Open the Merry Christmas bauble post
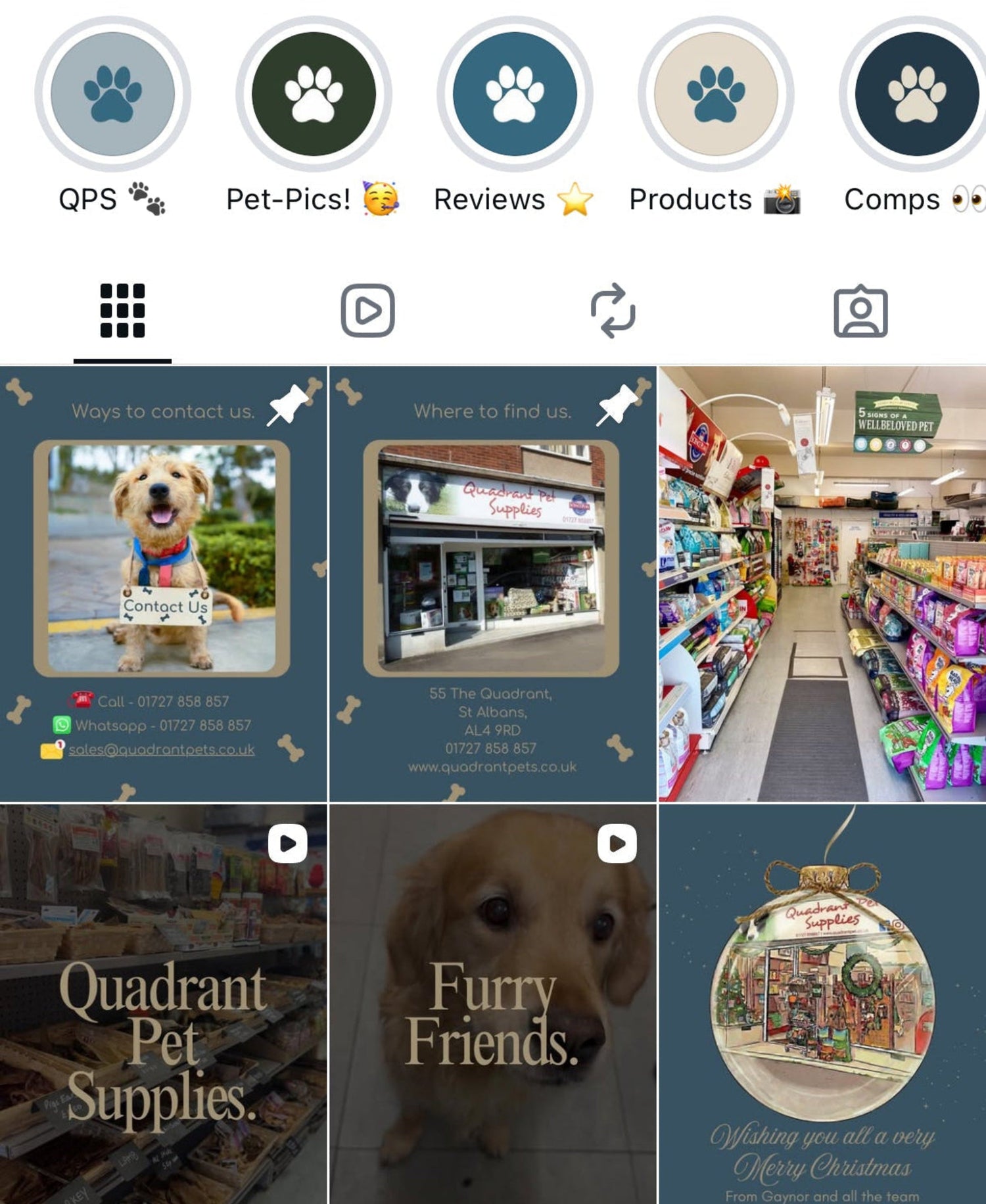The image size is (986, 1204). (822, 1004)
